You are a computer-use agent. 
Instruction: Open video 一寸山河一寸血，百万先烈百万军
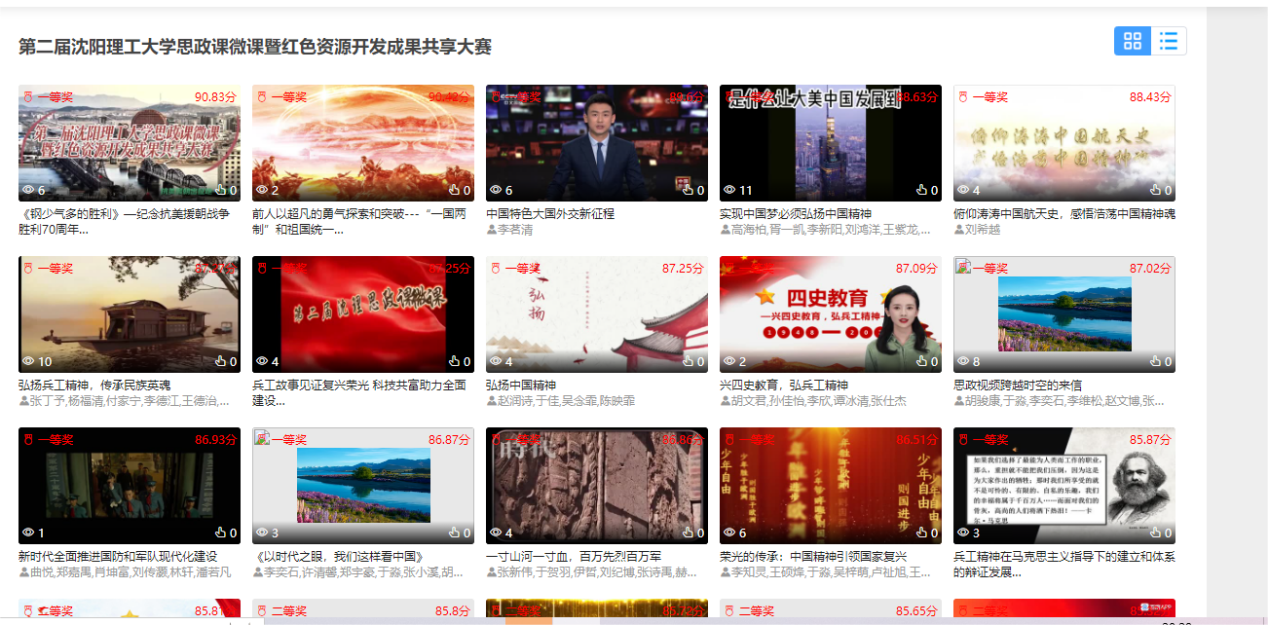(x=596, y=485)
